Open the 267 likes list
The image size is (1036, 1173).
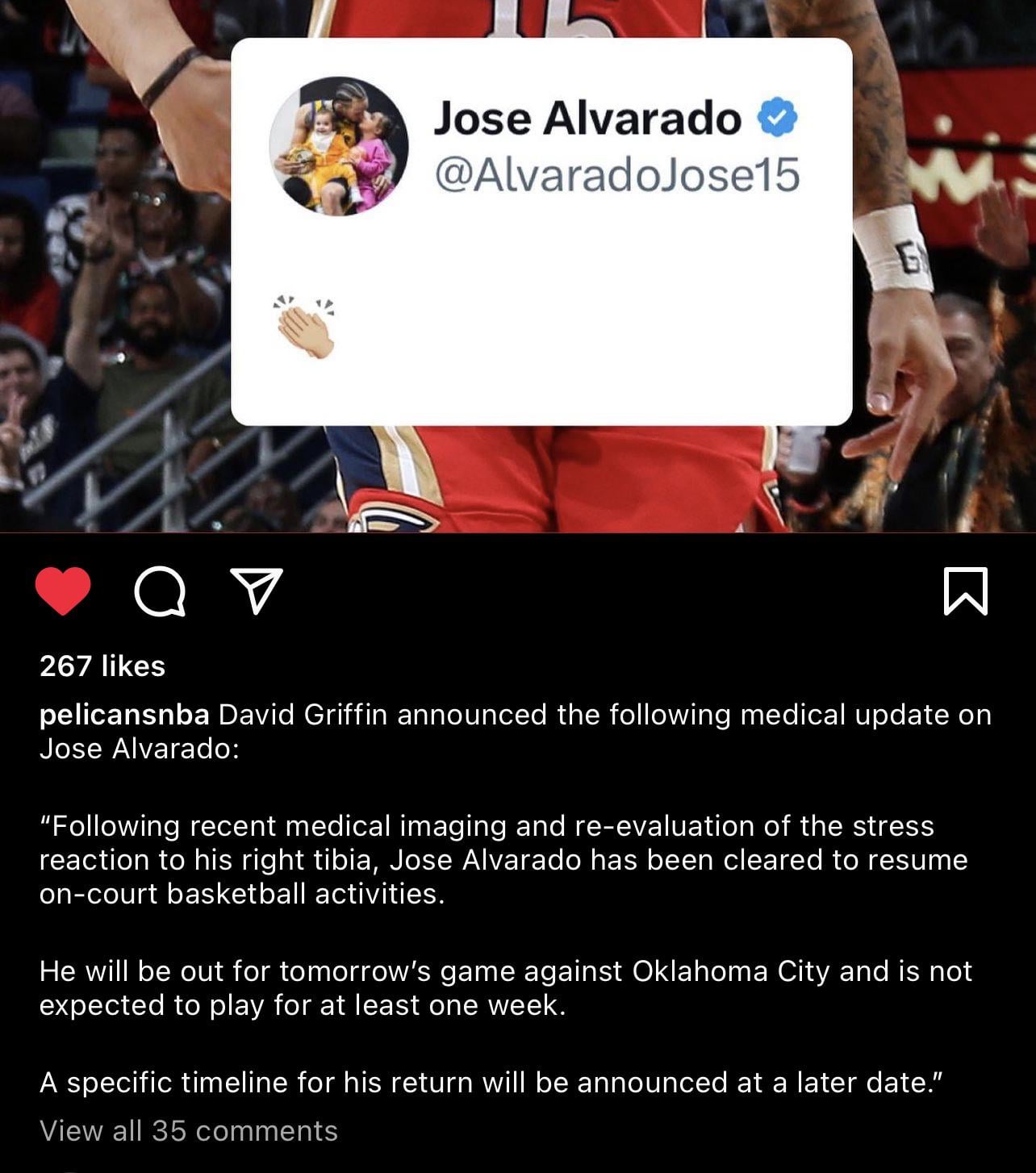tap(102, 666)
